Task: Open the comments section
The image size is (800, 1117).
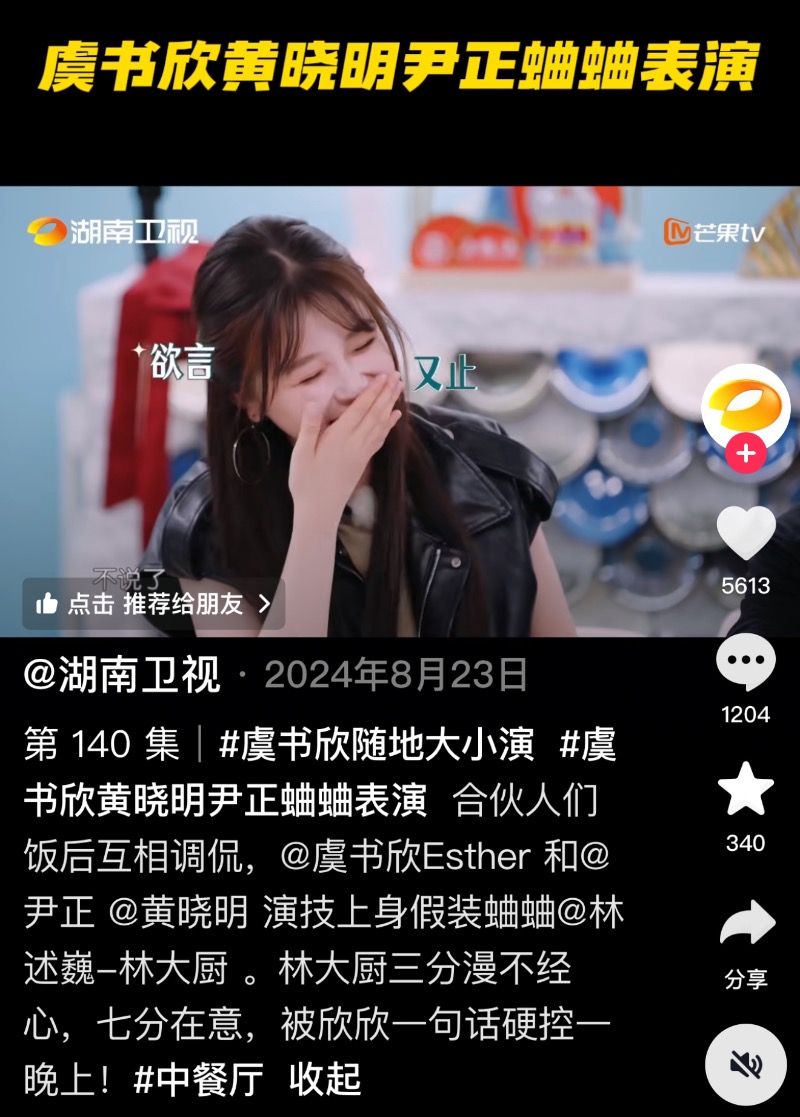Action: [746, 662]
